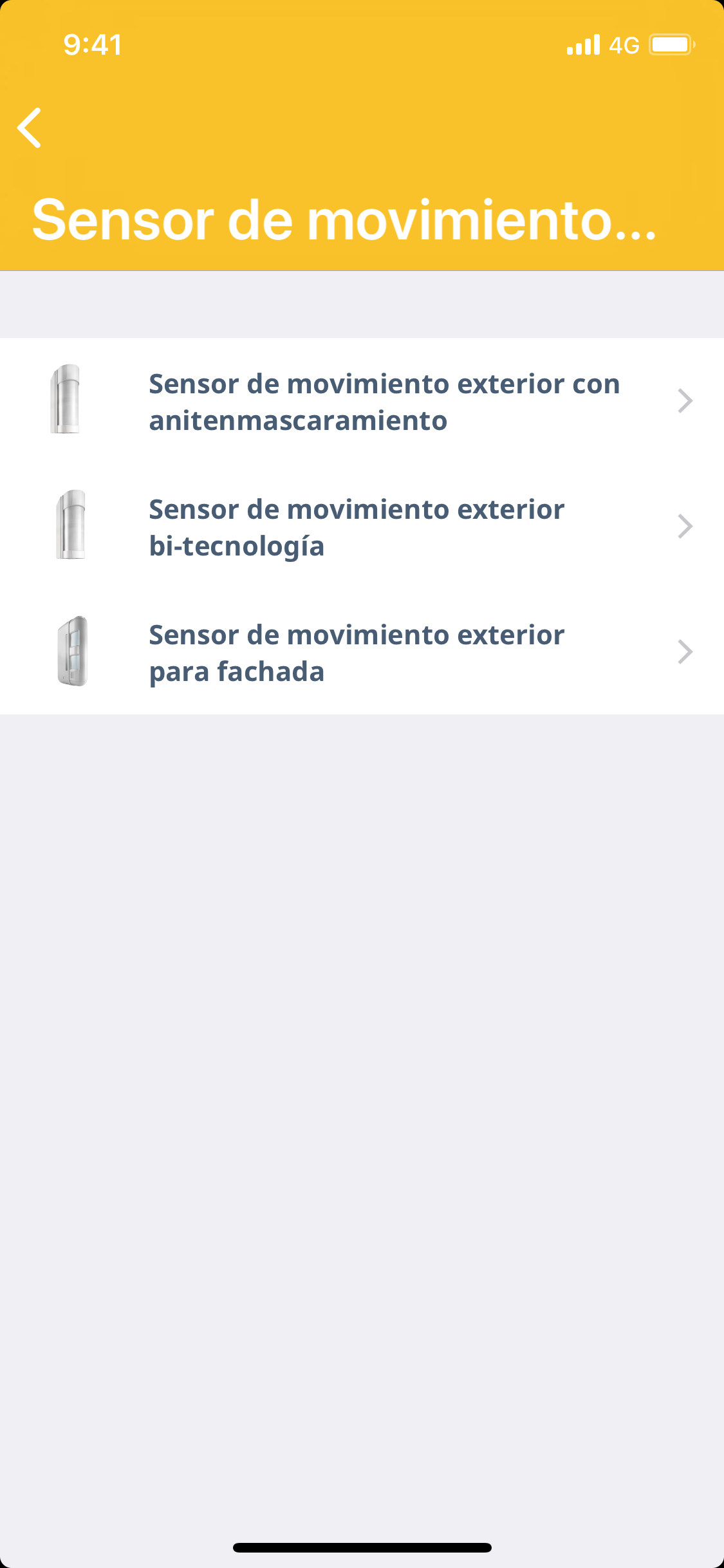Viewport: 724px width, 1568px height.
Task: Open Sensor de movimiento exterior con anitenmascaramiento
Action: (x=362, y=402)
